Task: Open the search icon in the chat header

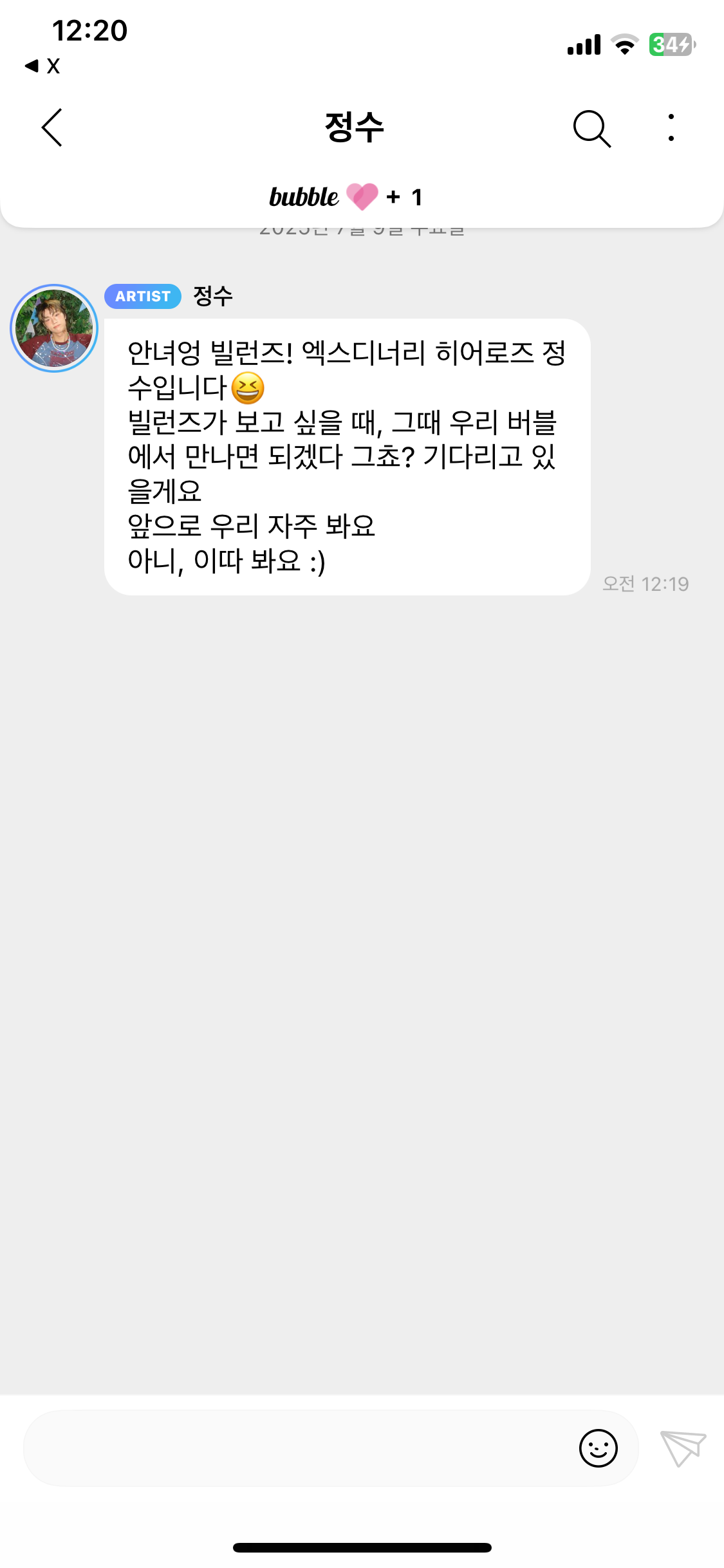Action: tap(592, 127)
